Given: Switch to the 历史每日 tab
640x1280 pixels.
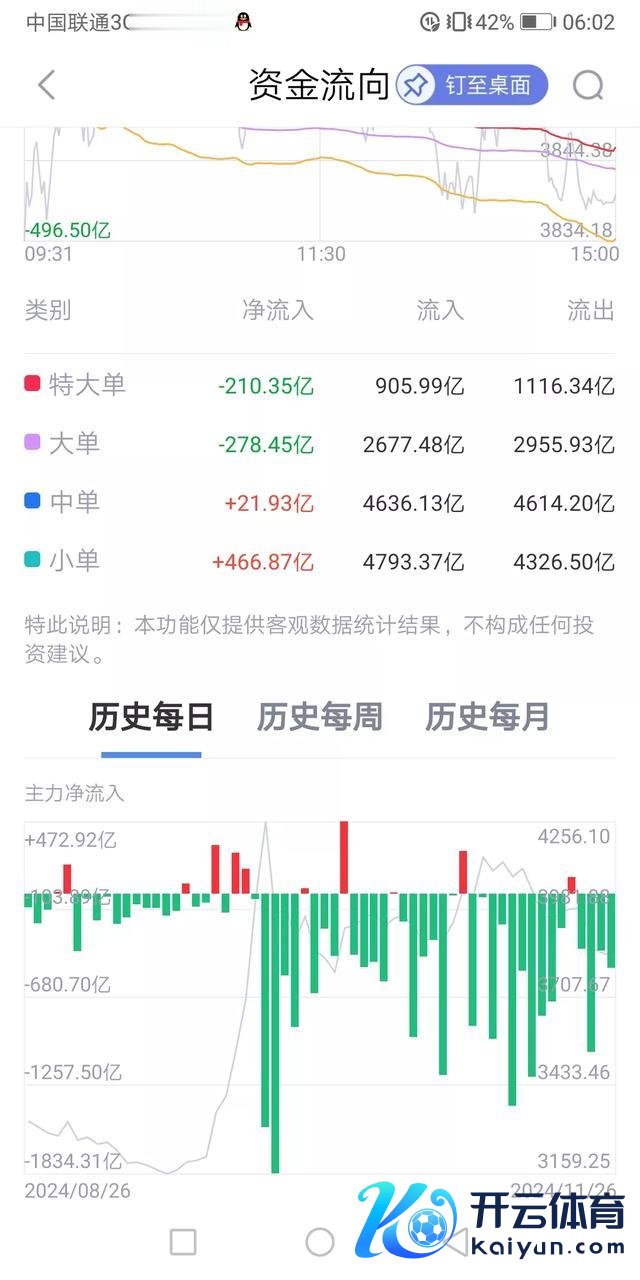Looking at the screenshot, I should tap(151, 717).
